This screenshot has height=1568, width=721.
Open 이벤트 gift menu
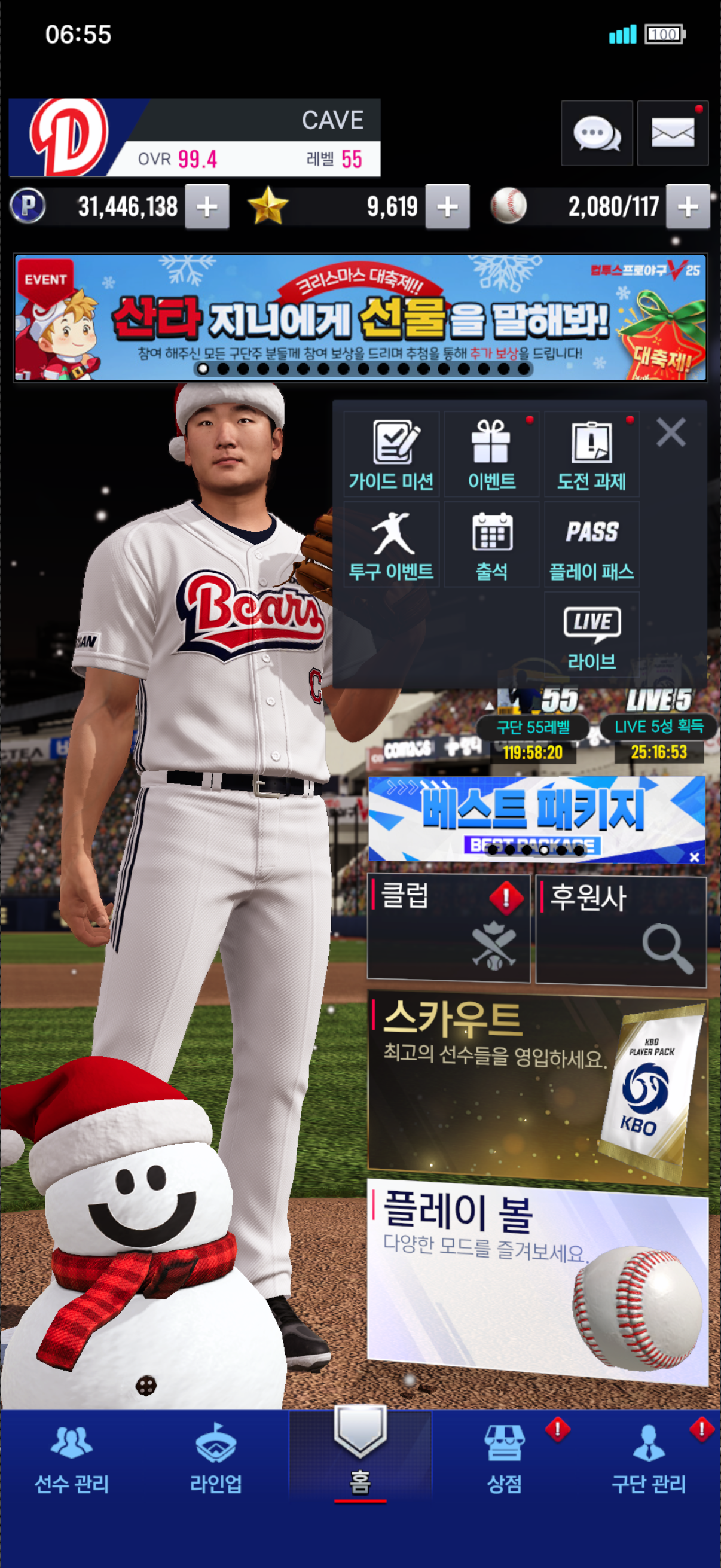pyautogui.click(x=491, y=454)
